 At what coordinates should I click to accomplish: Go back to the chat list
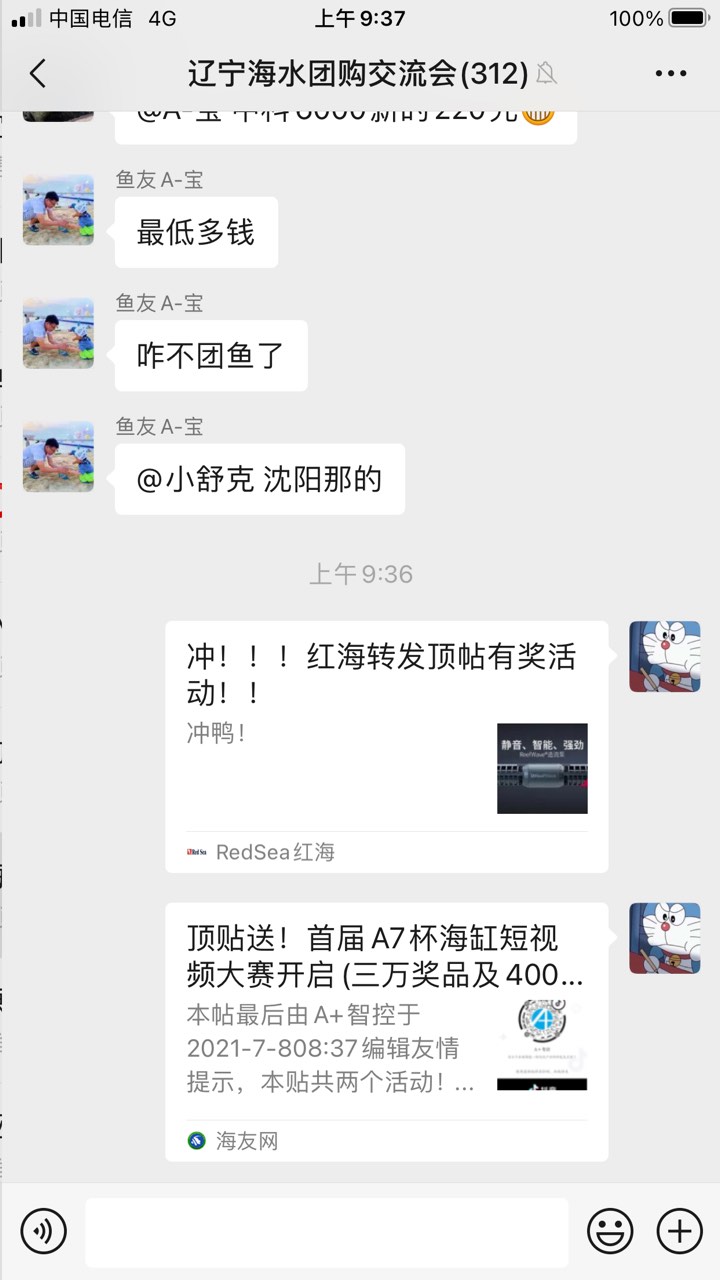38,73
